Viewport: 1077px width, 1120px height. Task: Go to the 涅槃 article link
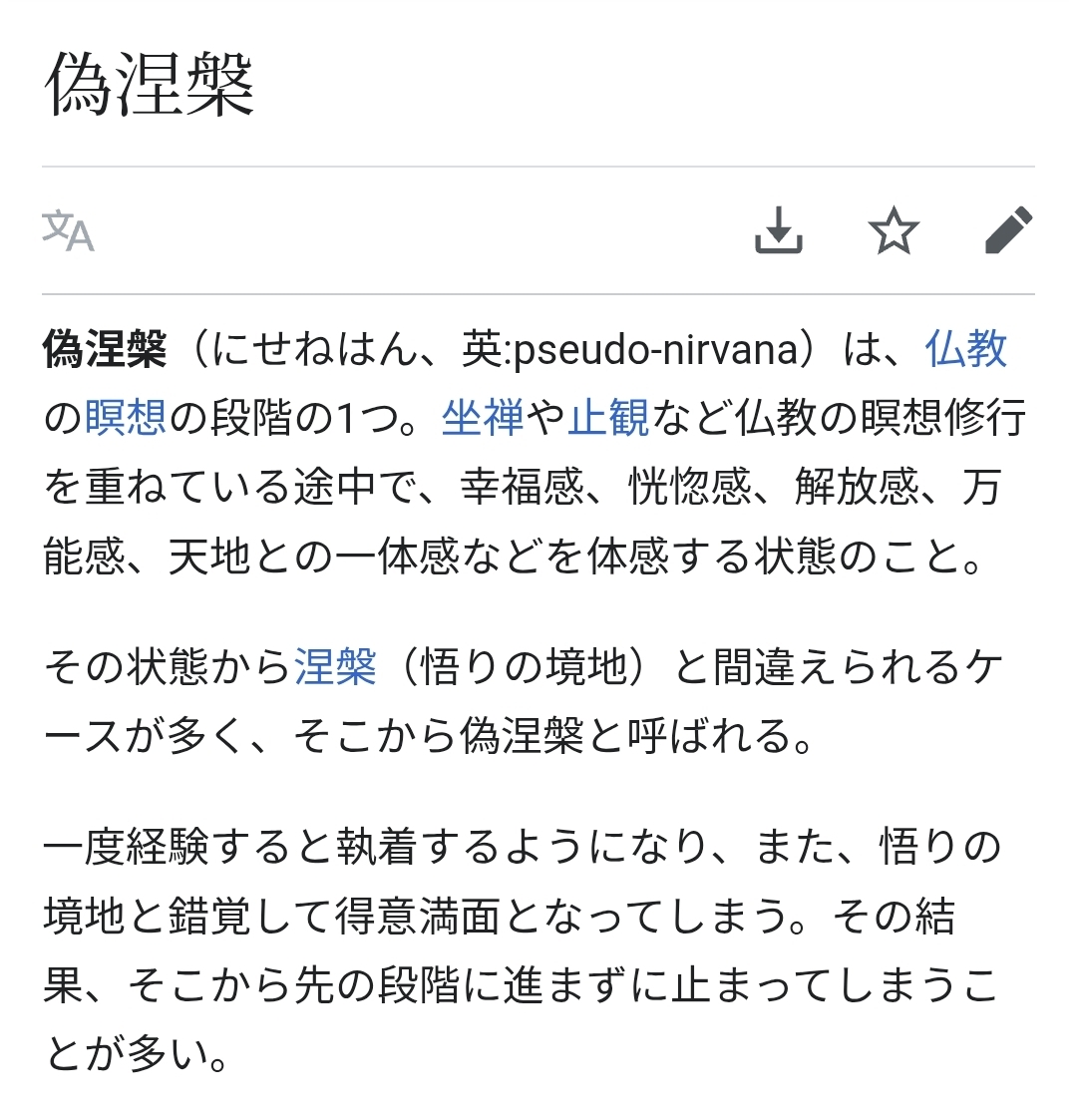click(x=336, y=667)
